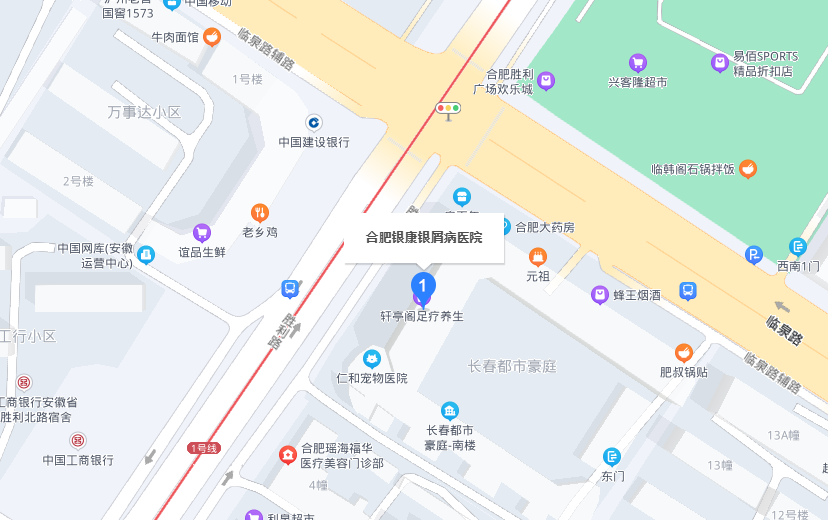828x520 pixels.
Task: Open the 合肥银康银屑病医院 info bubble
Action: tap(424, 238)
